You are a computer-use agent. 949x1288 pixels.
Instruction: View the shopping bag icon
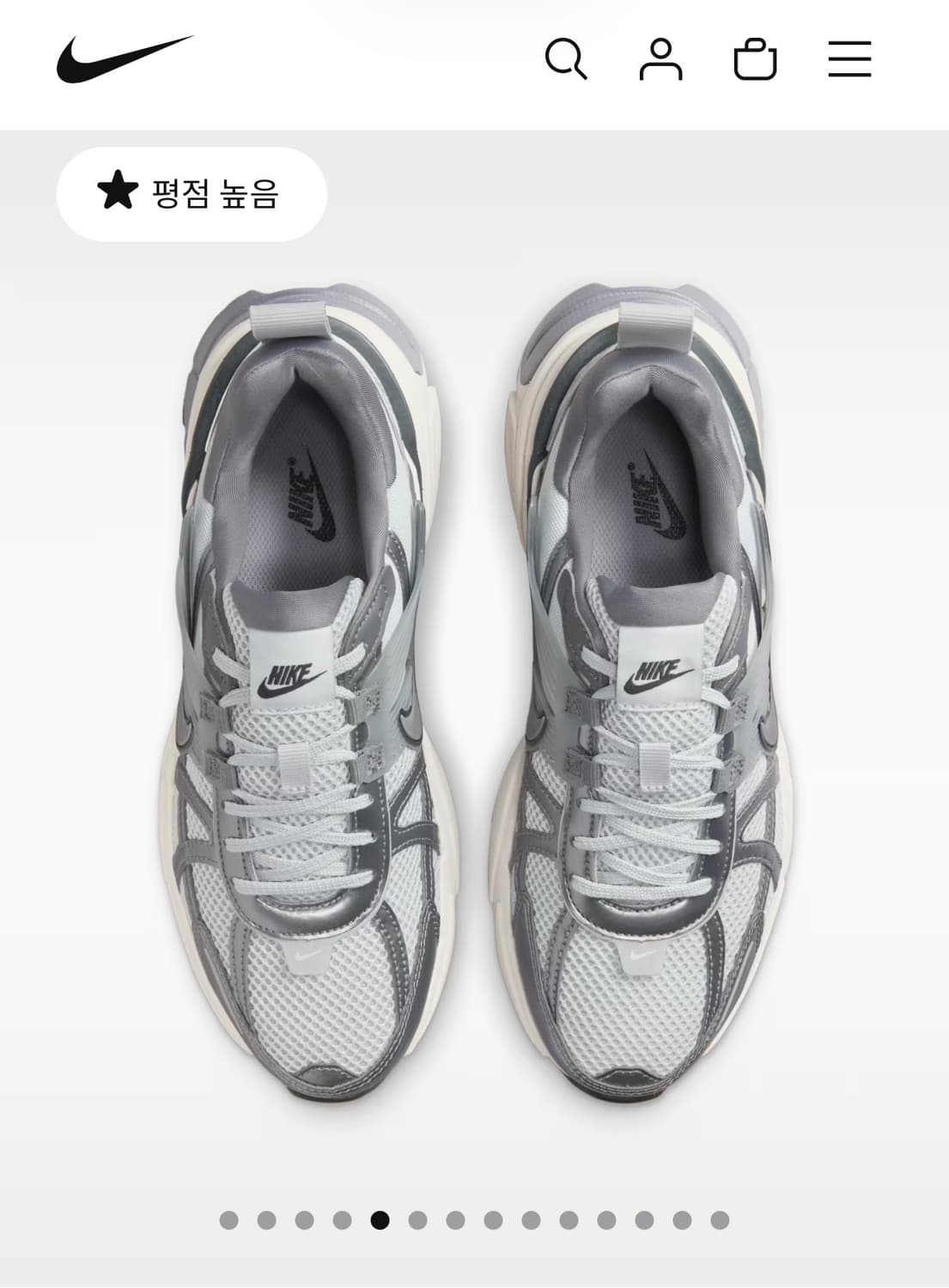click(x=754, y=58)
